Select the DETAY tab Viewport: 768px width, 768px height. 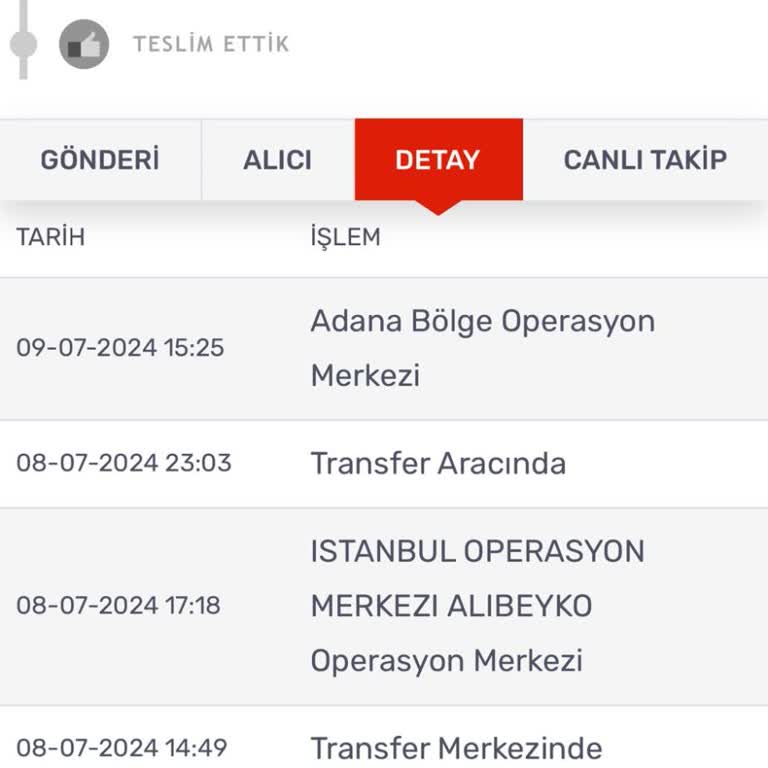pyautogui.click(x=438, y=160)
